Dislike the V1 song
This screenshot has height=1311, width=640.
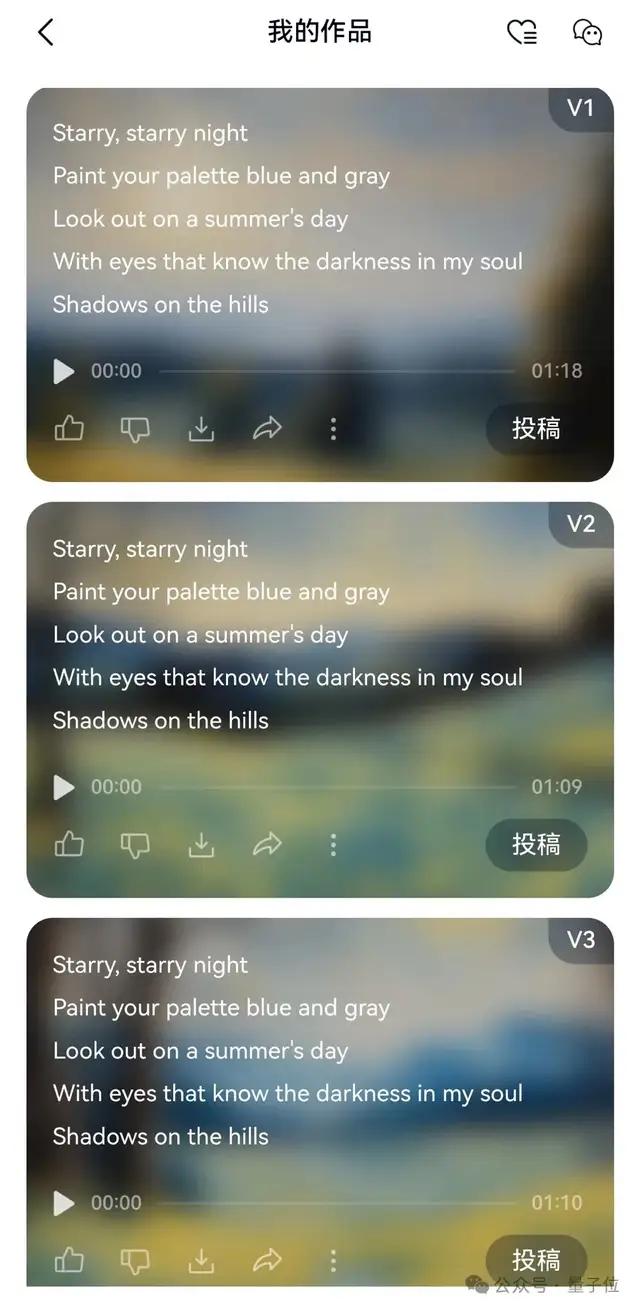135,430
